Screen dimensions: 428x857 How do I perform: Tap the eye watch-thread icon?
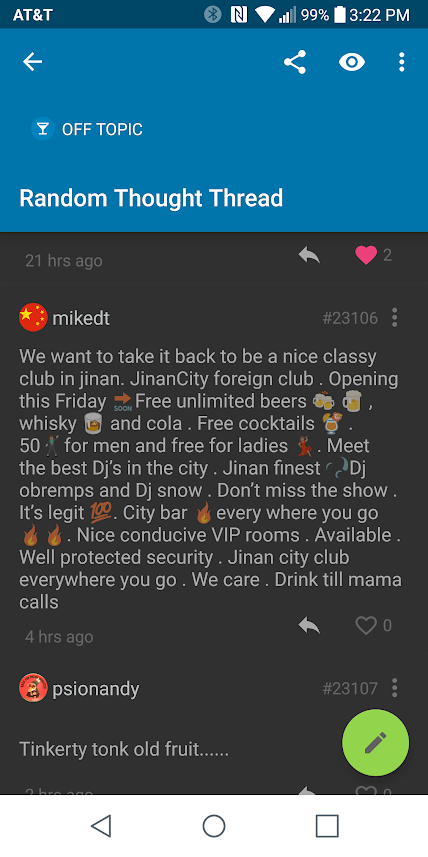point(351,62)
